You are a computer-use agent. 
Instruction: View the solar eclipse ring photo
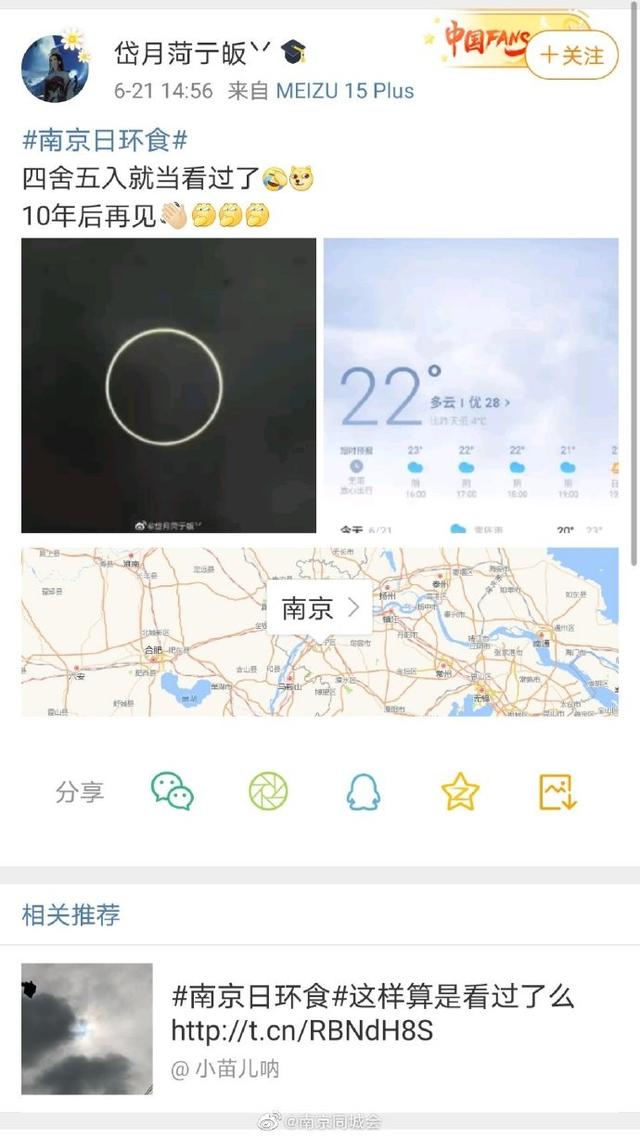coord(168,385)
